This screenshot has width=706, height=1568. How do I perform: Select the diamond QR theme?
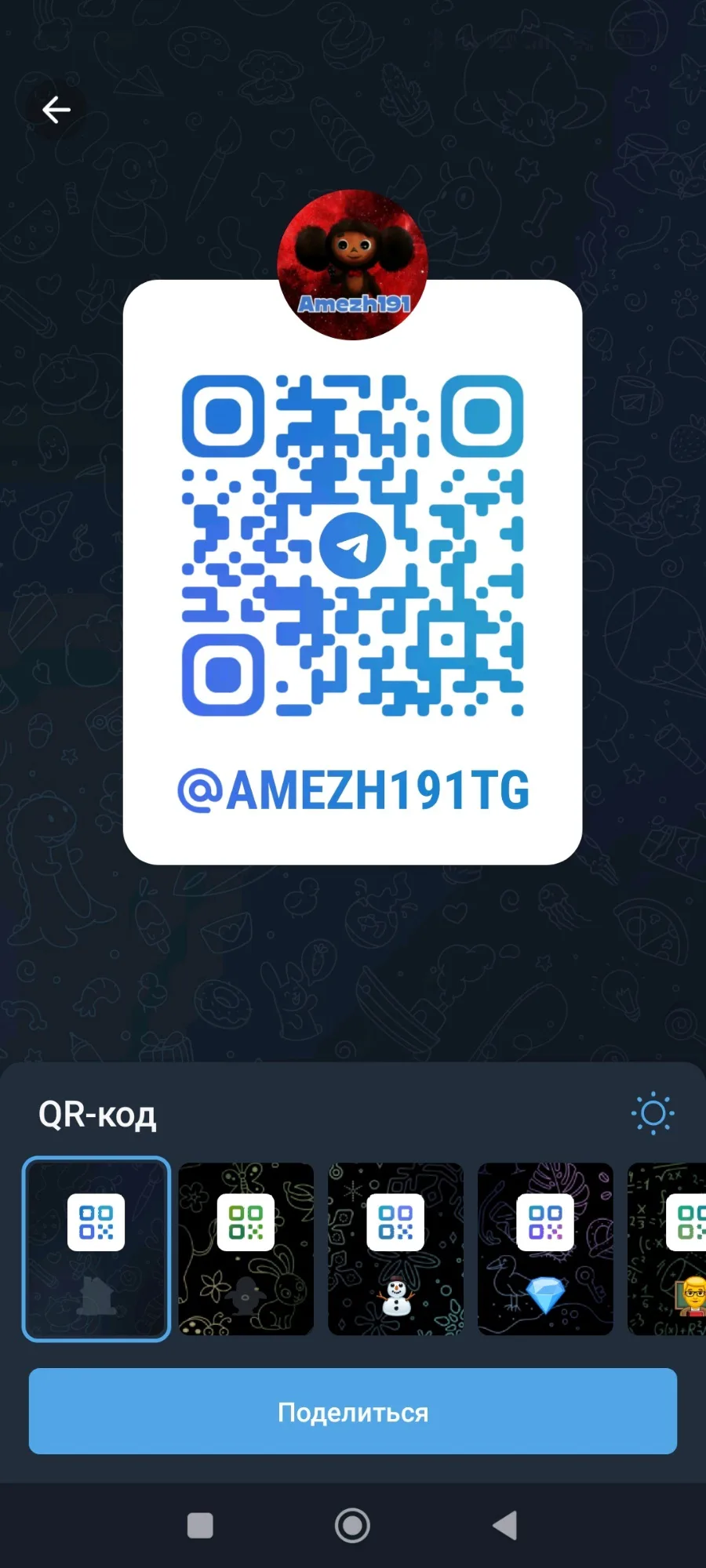click(546, 1249)
